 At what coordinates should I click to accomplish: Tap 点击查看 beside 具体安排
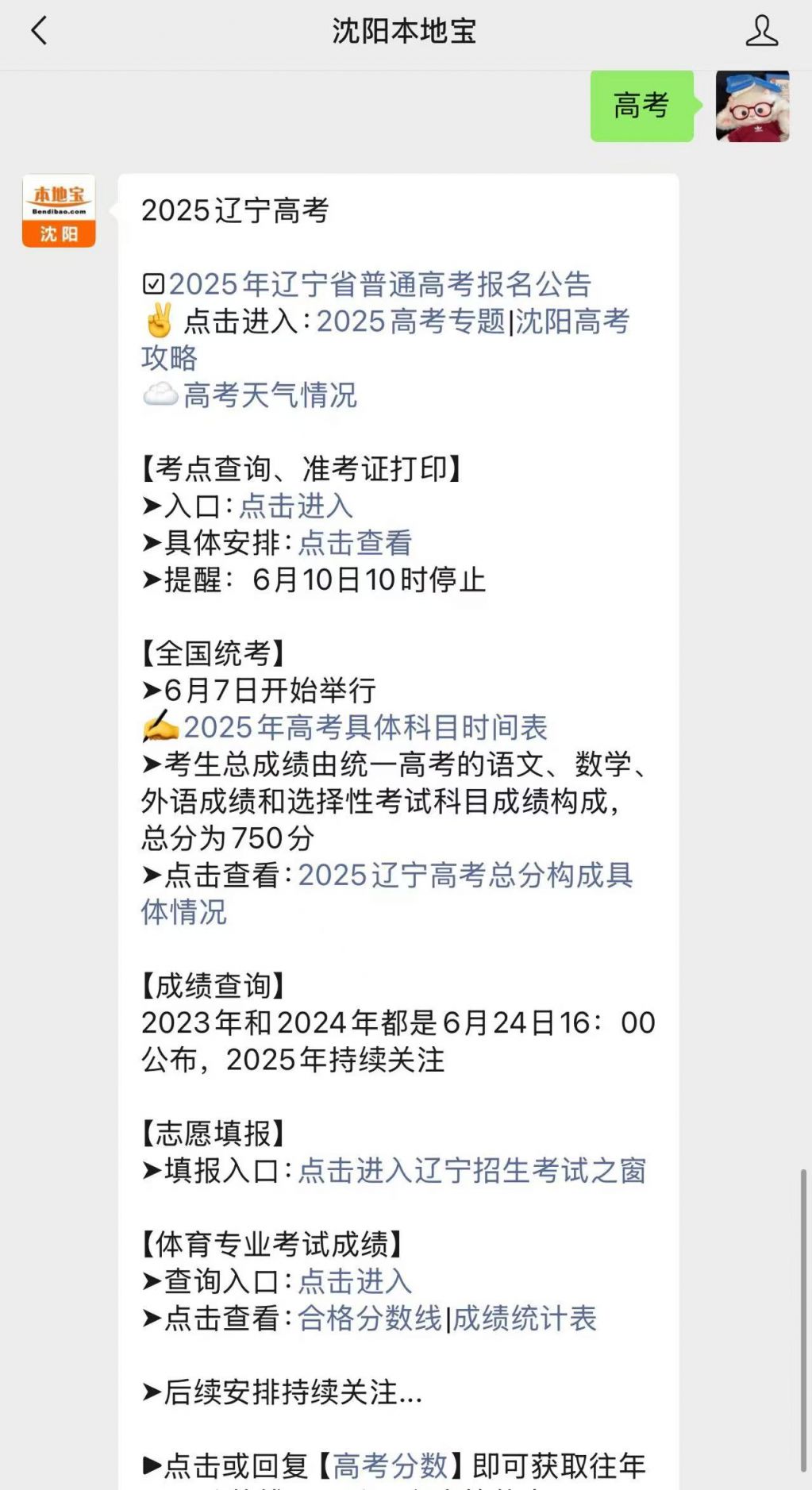pos(355,543)
